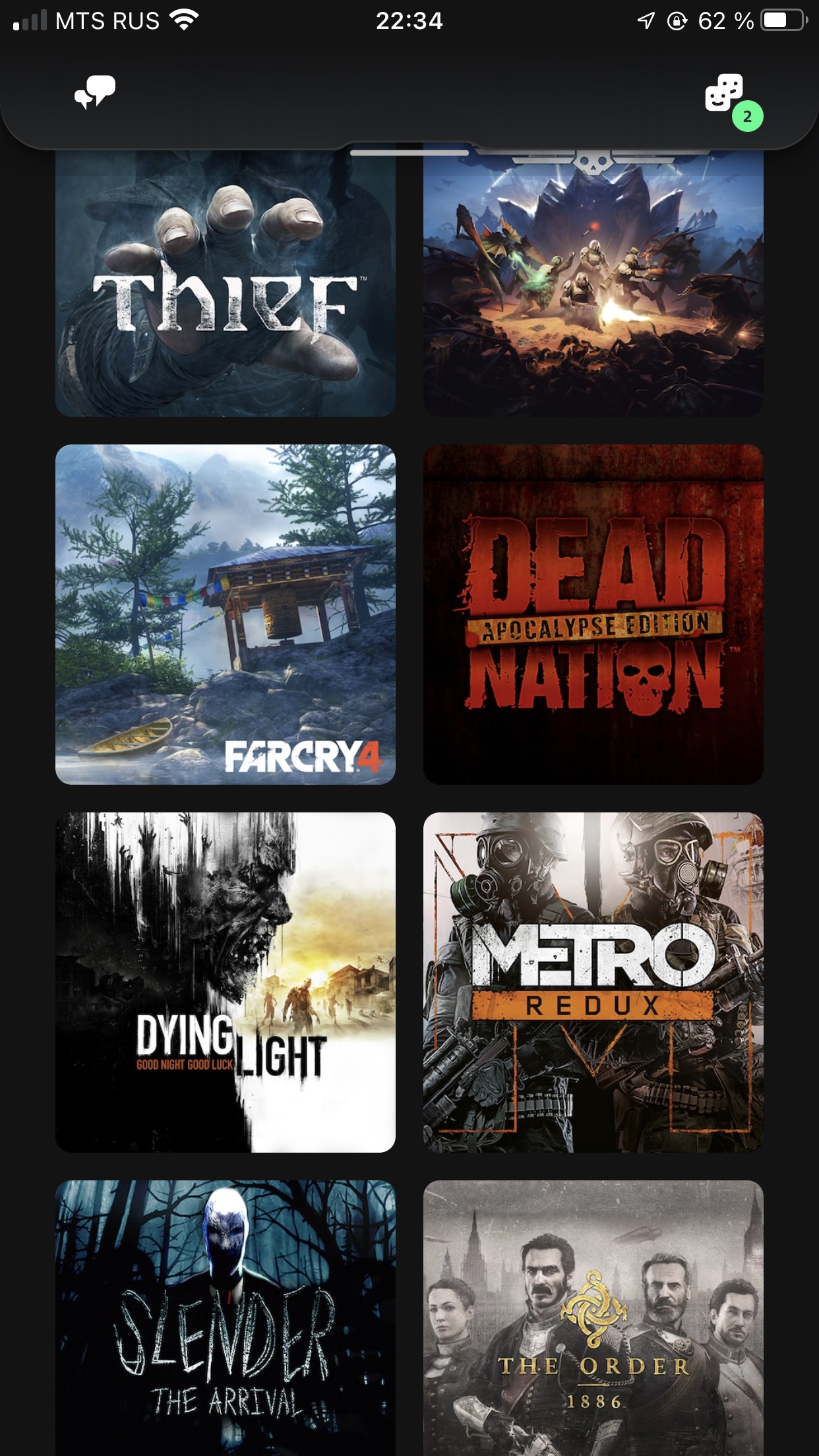Image resolution: width=819 pixels, height=1456 pixels.
Task: Open the dice faces icon with badge
Action: point(725,93)
